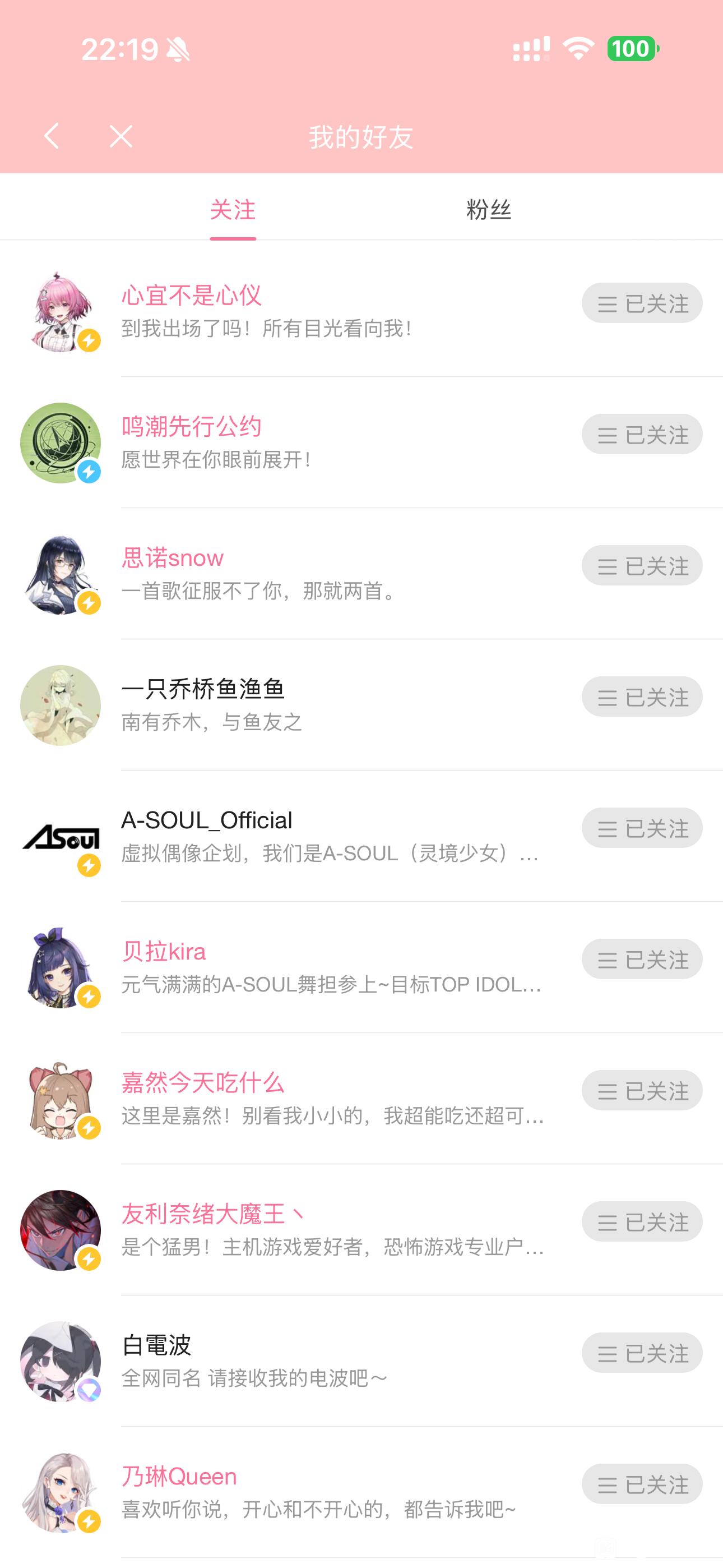Image resolution: width=723 pixels, height=1568 pixels.
Task: Go back using the left arrow
Action: 52,136
